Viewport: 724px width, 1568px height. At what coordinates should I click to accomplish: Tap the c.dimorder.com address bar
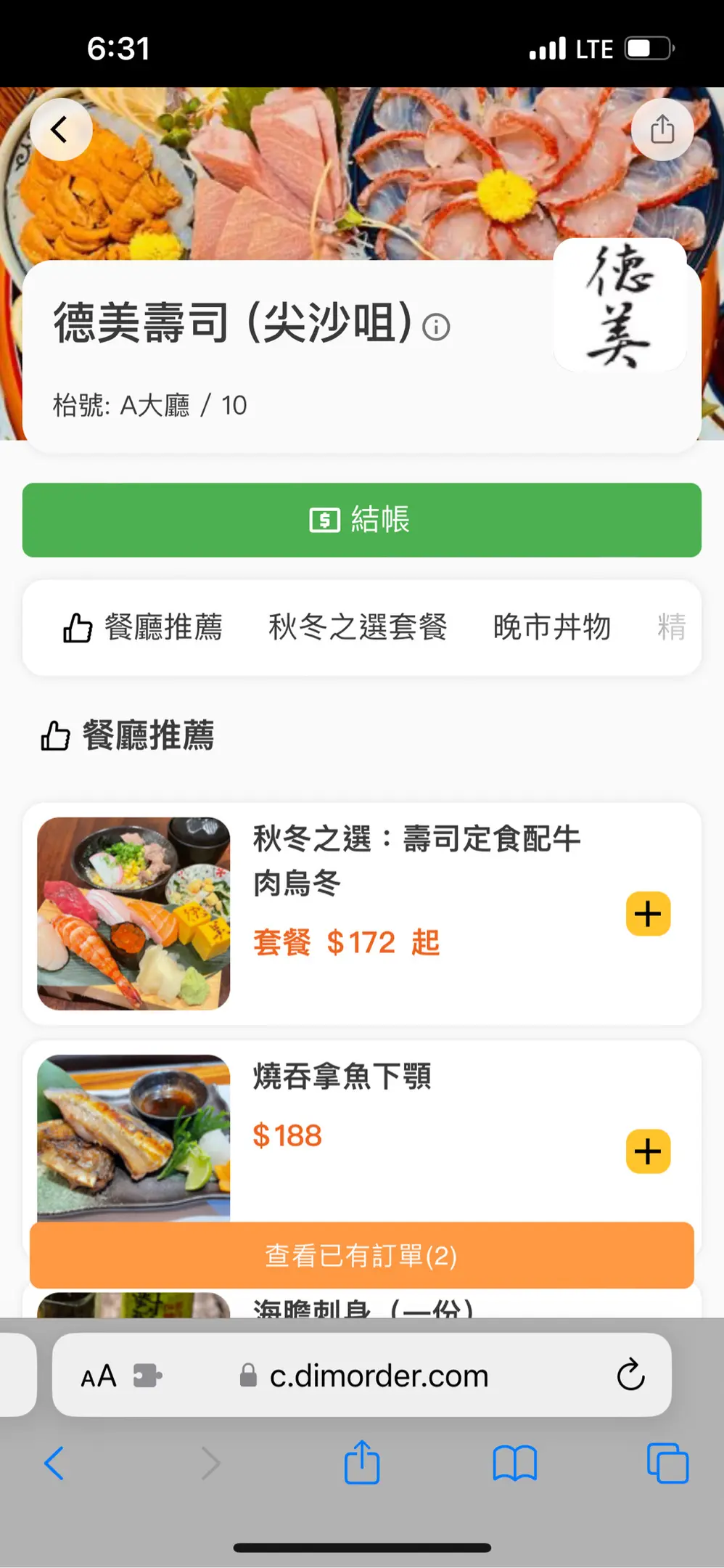pyautogui.click(x=379, y=1376)
